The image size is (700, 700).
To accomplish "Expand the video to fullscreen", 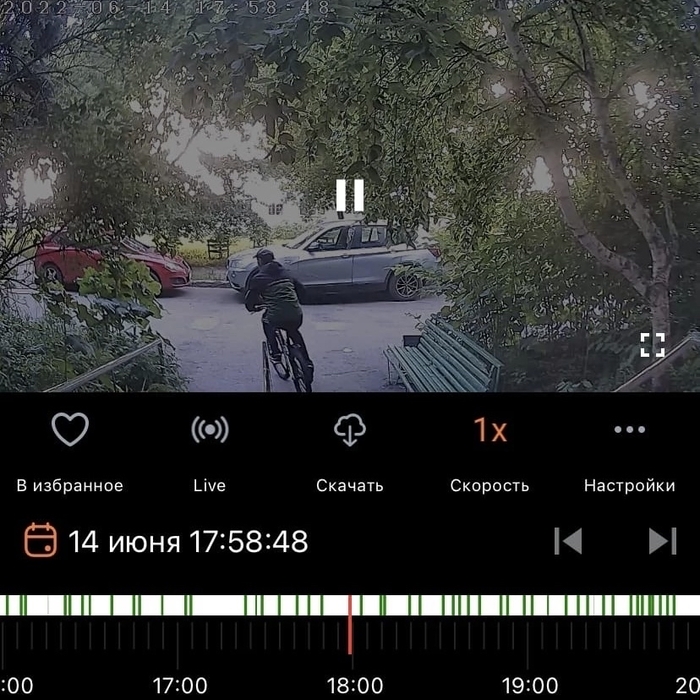I will pos(652,345).
